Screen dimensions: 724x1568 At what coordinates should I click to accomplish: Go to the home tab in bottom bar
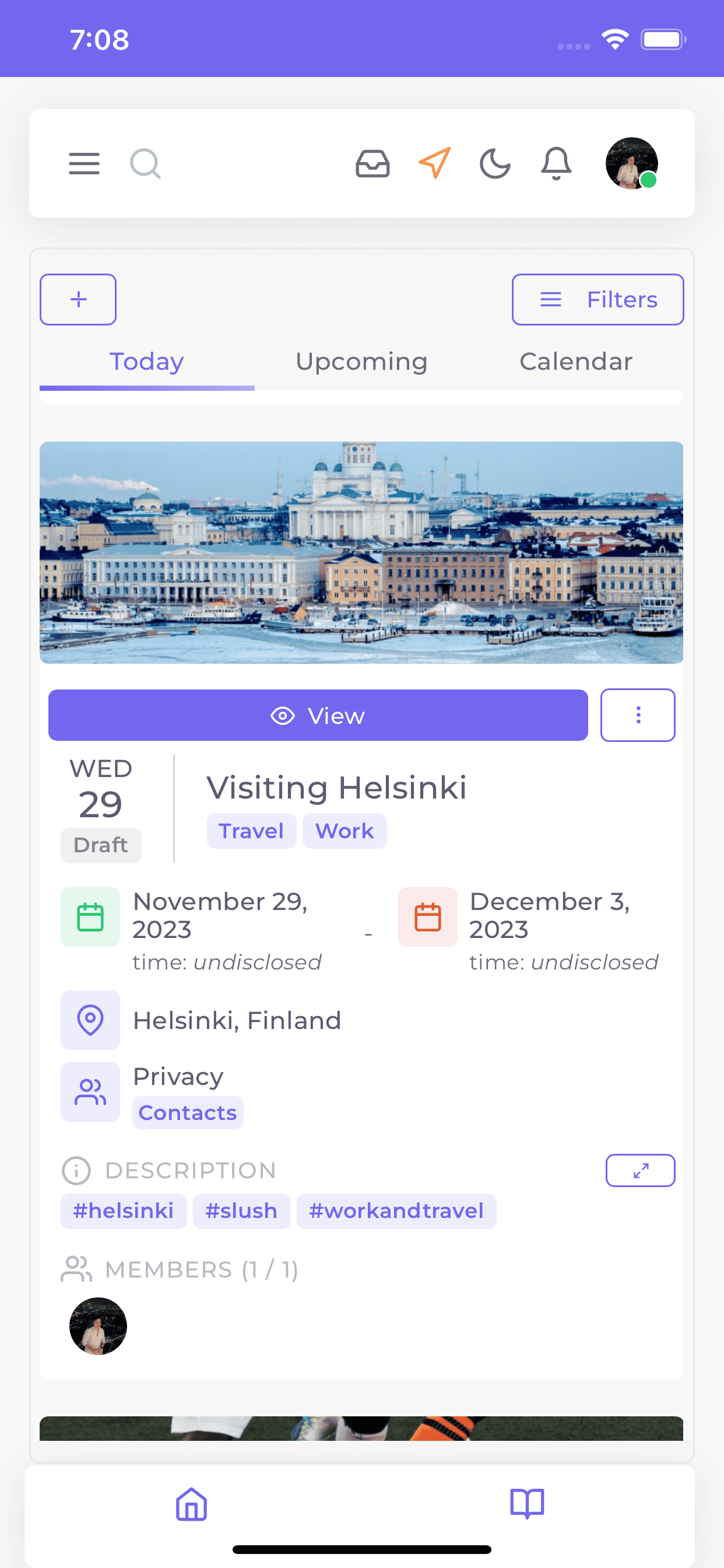coord(192,1503)
